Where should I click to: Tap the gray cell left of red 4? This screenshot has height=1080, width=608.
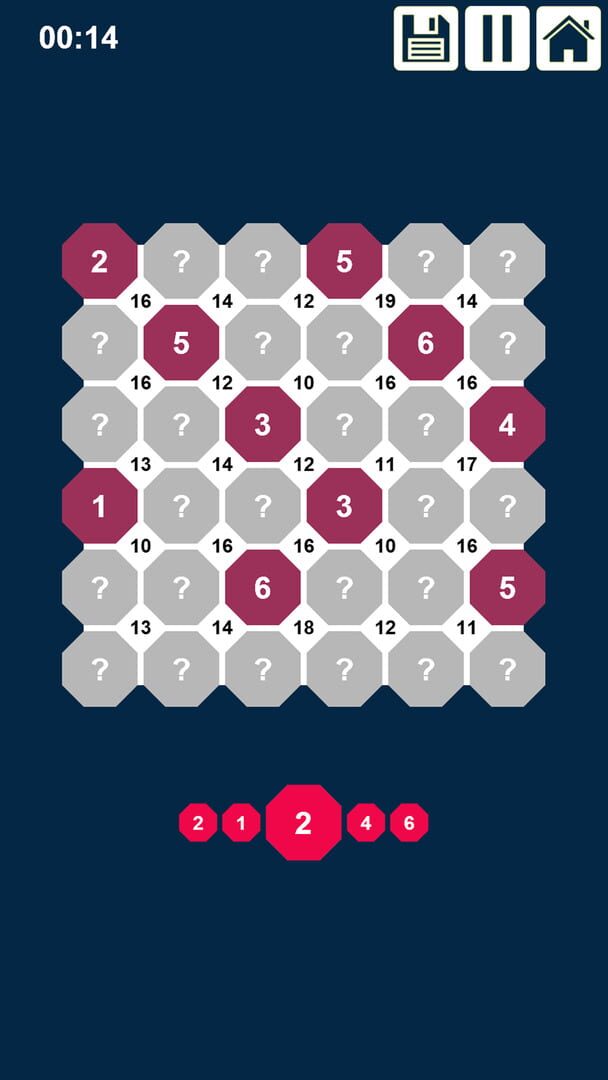(426, 425)
